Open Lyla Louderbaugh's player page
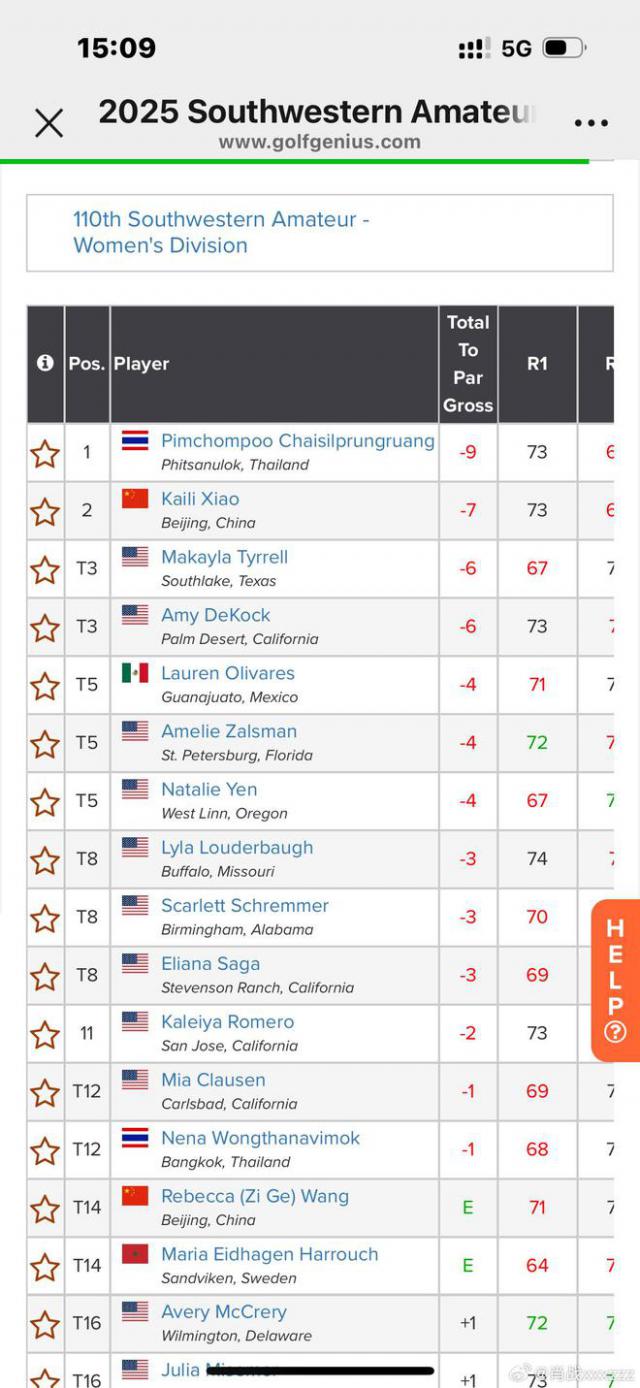 click(x=237, y=847)
